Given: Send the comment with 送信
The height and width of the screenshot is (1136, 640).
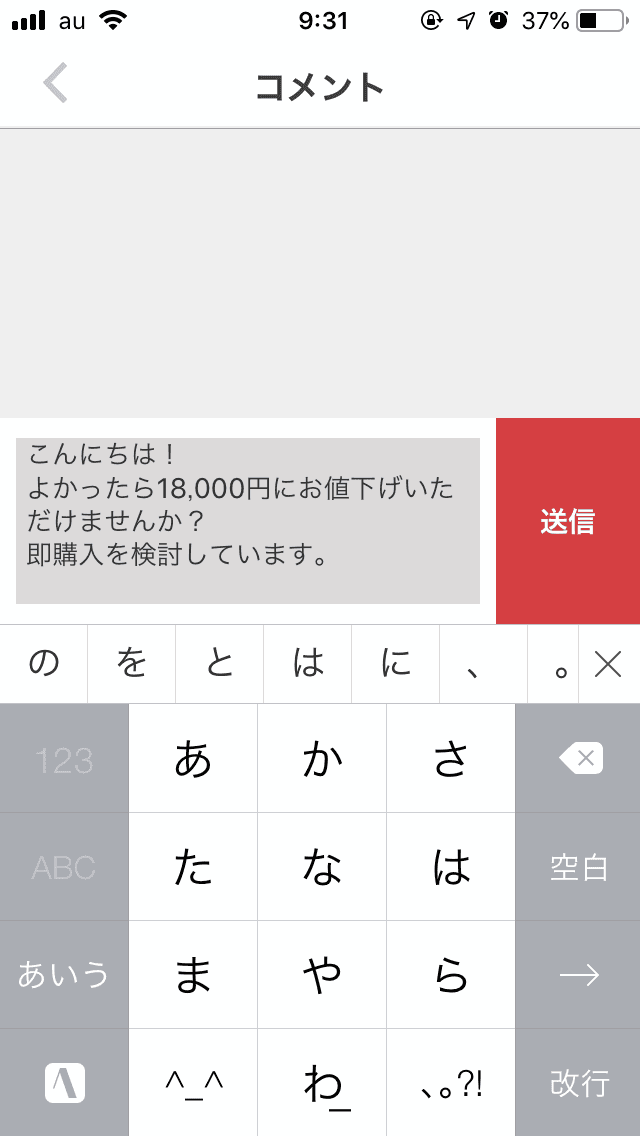Looking at the screenshot, I should (x=568, y=521).
